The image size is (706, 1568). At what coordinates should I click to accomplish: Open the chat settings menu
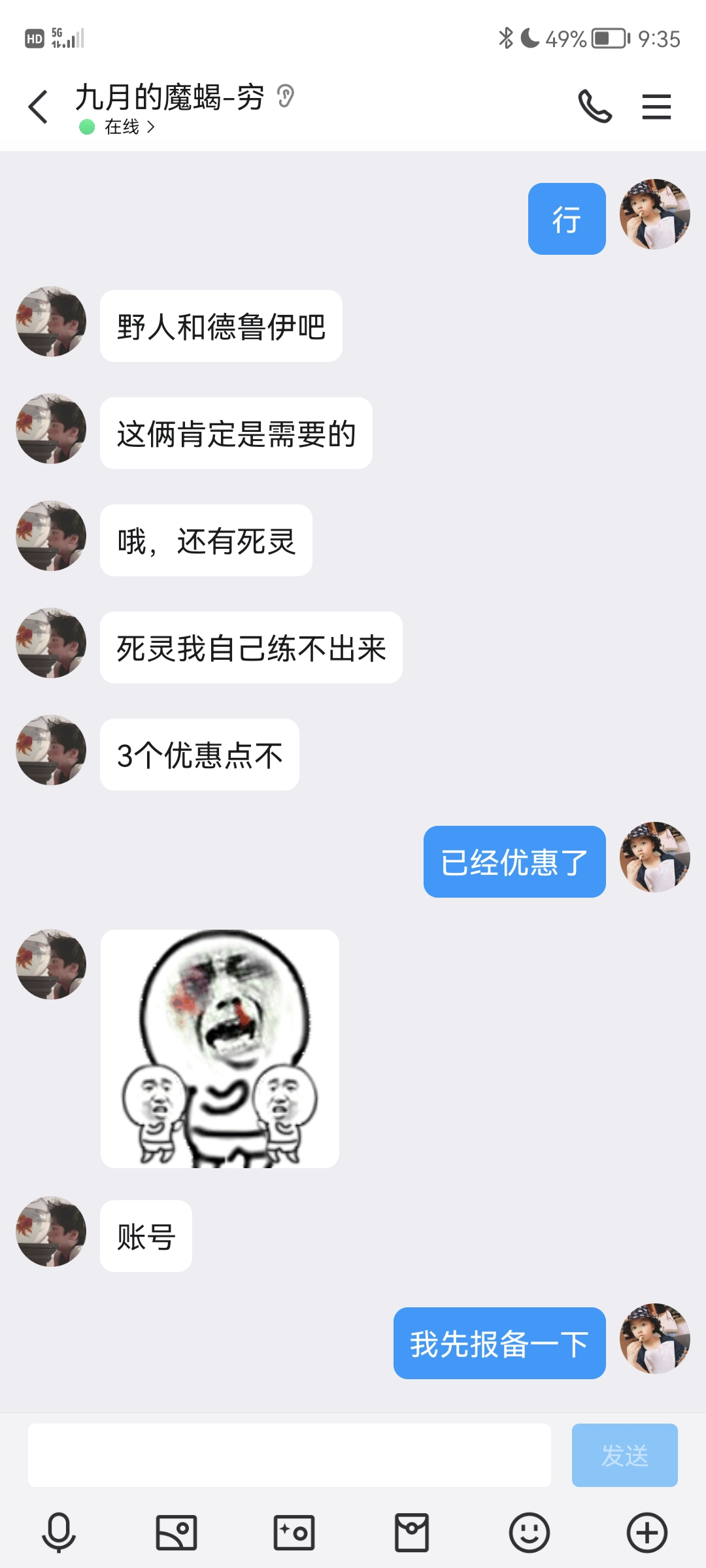pos(656,106)
